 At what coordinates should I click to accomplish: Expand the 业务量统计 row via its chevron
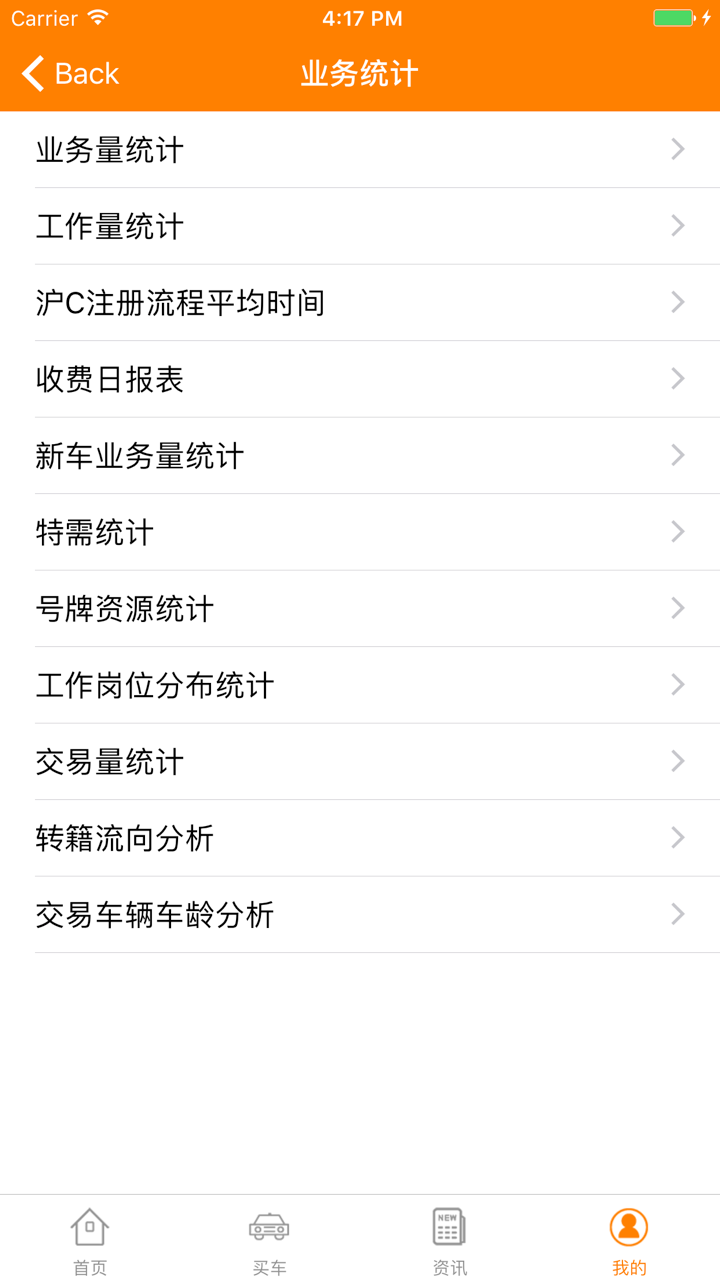(x=676, y=149)
